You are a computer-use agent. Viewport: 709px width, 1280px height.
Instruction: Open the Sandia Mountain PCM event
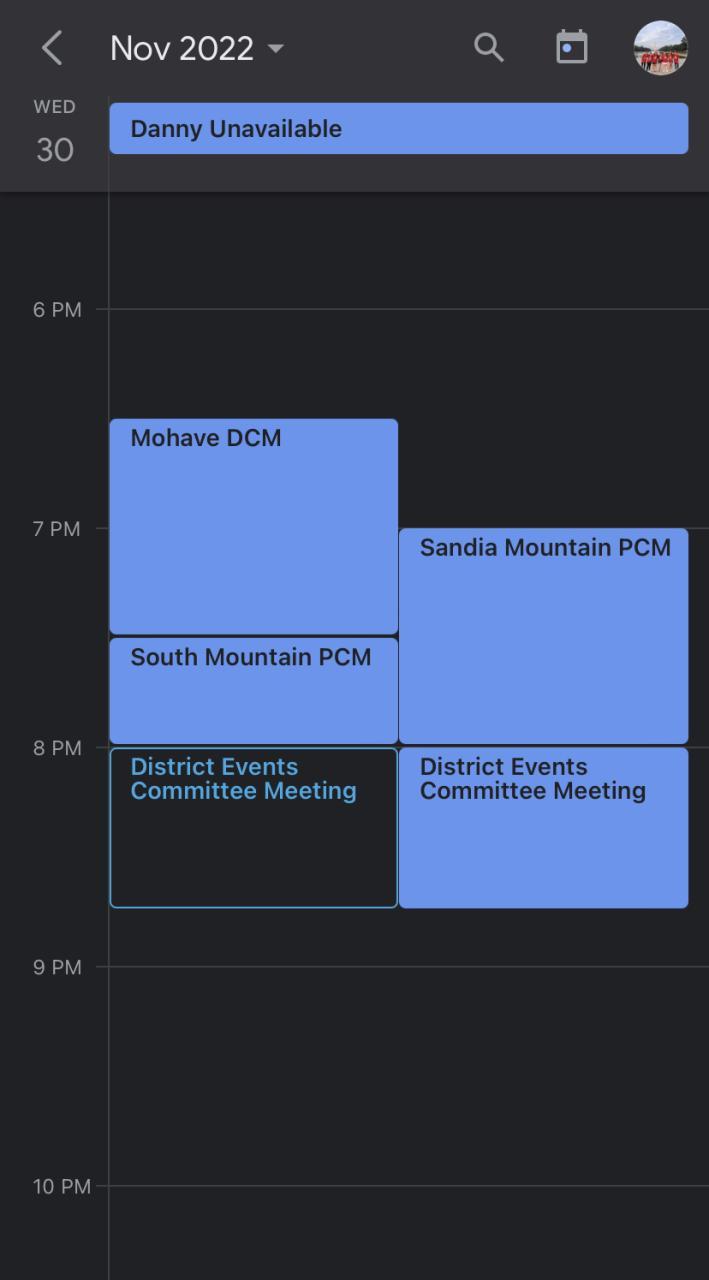point(543,636)
